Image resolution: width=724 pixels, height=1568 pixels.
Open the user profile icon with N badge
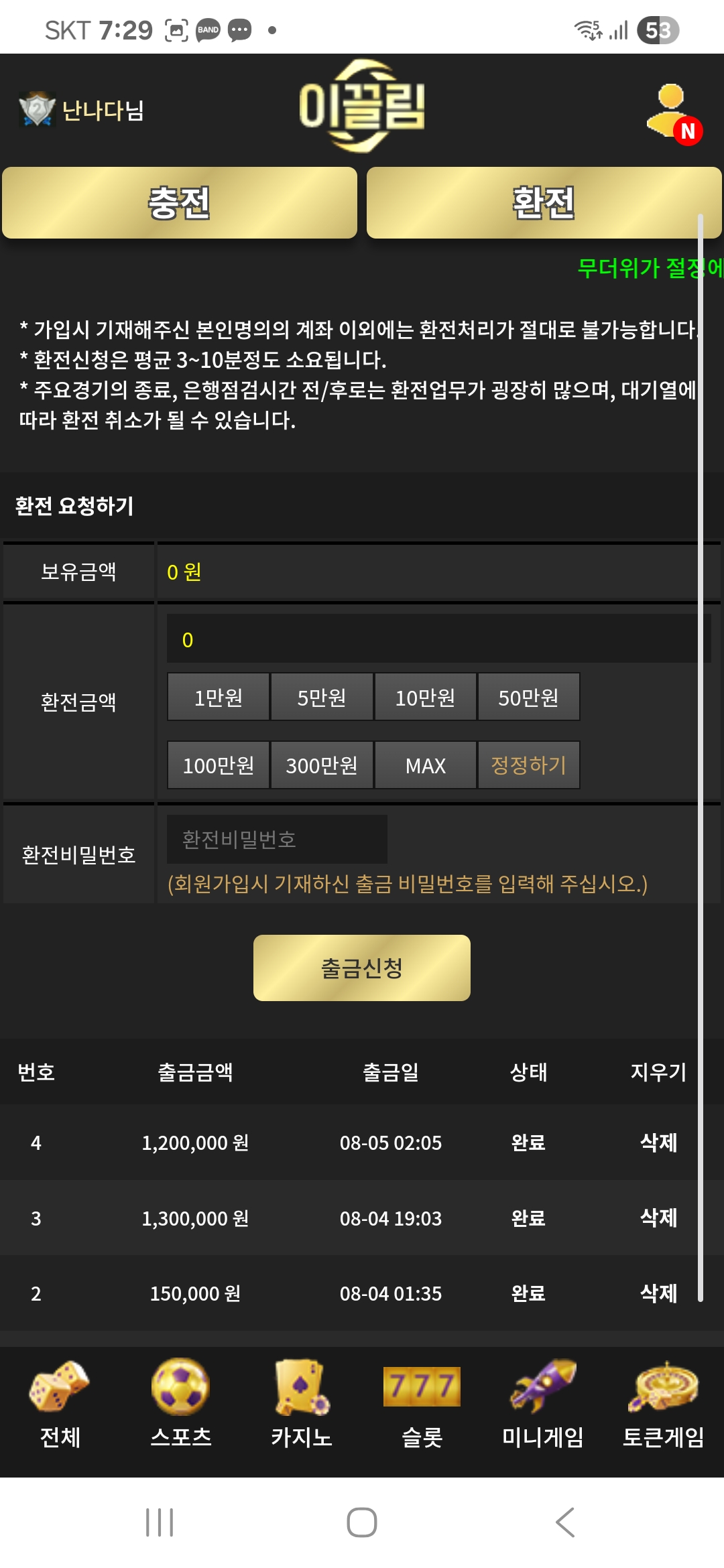[x=673, y=113]
